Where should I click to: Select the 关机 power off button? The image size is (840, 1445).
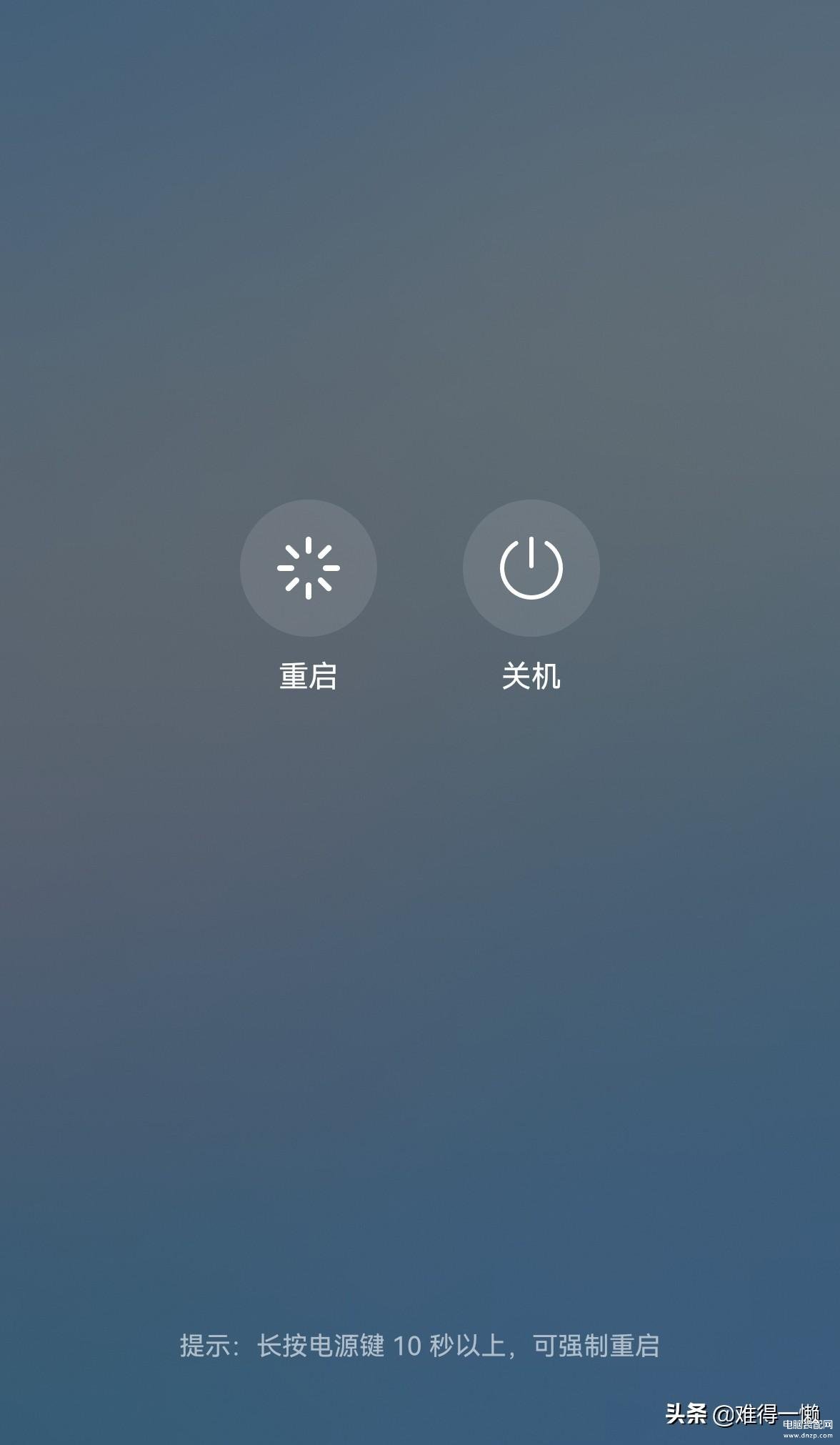pos(531,567)
